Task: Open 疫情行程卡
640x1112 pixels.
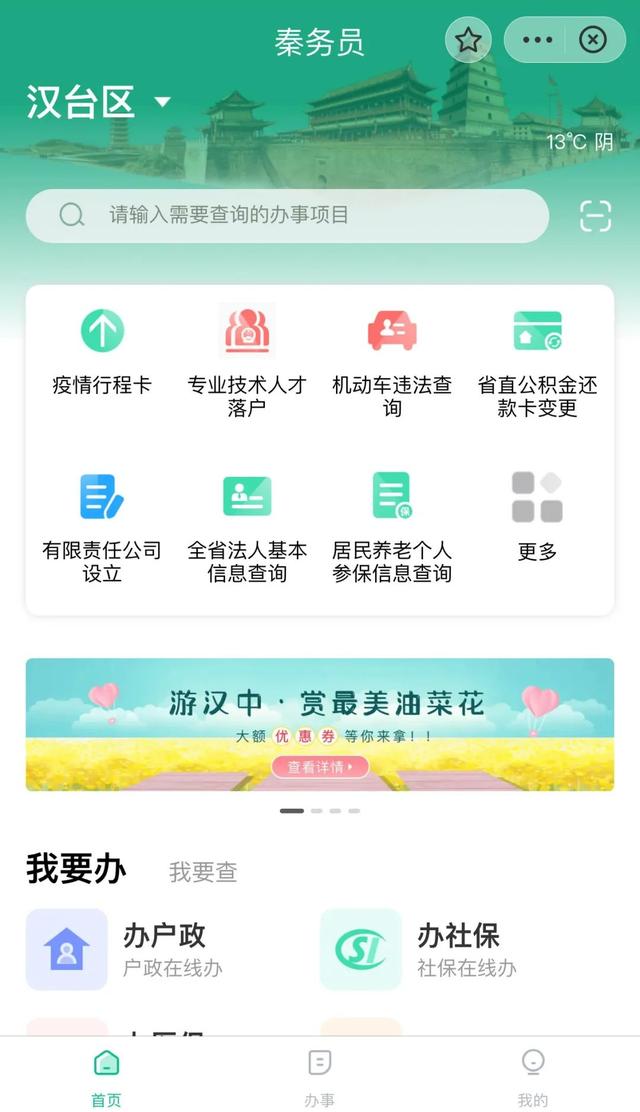Action: [102, 354]
